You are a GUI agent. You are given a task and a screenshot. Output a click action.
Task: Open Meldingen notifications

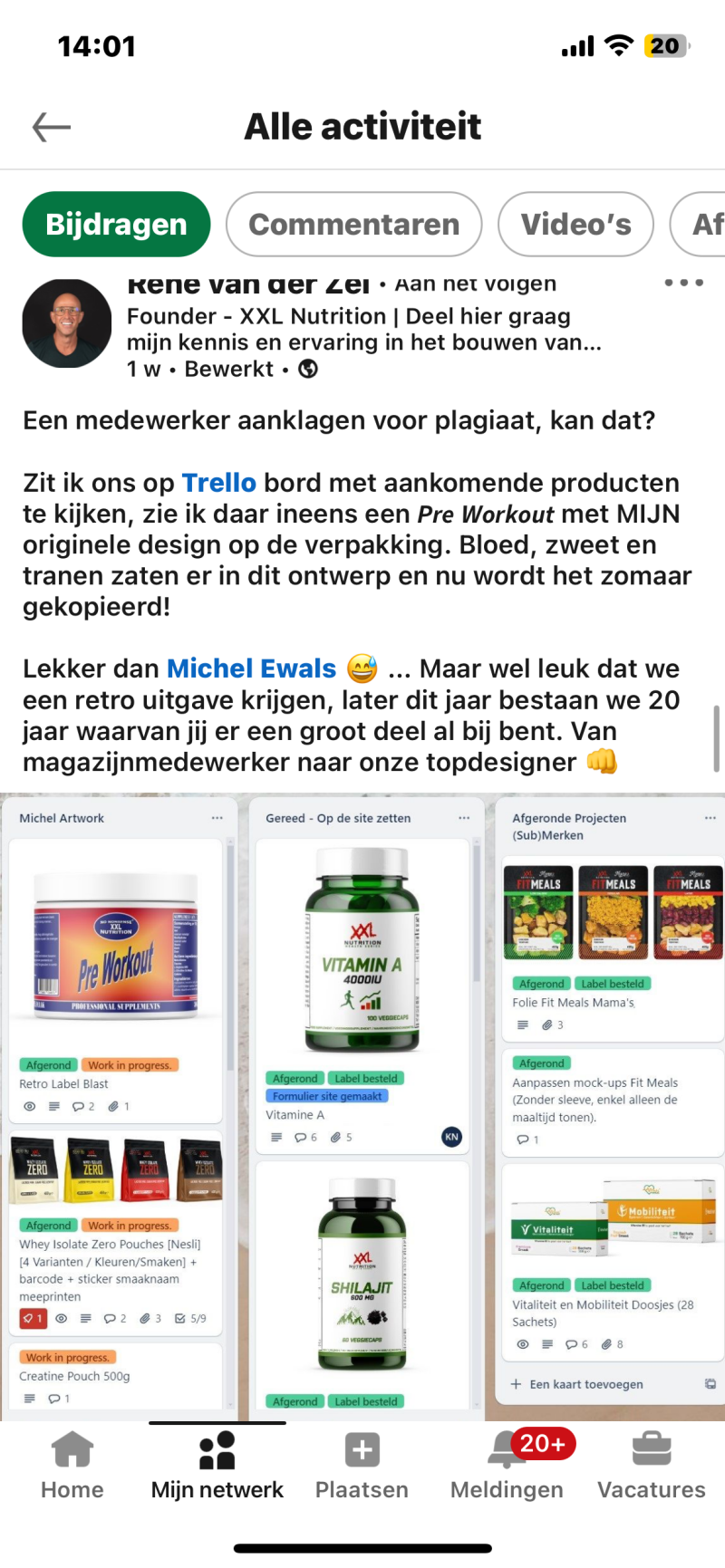click(507, 1466)
